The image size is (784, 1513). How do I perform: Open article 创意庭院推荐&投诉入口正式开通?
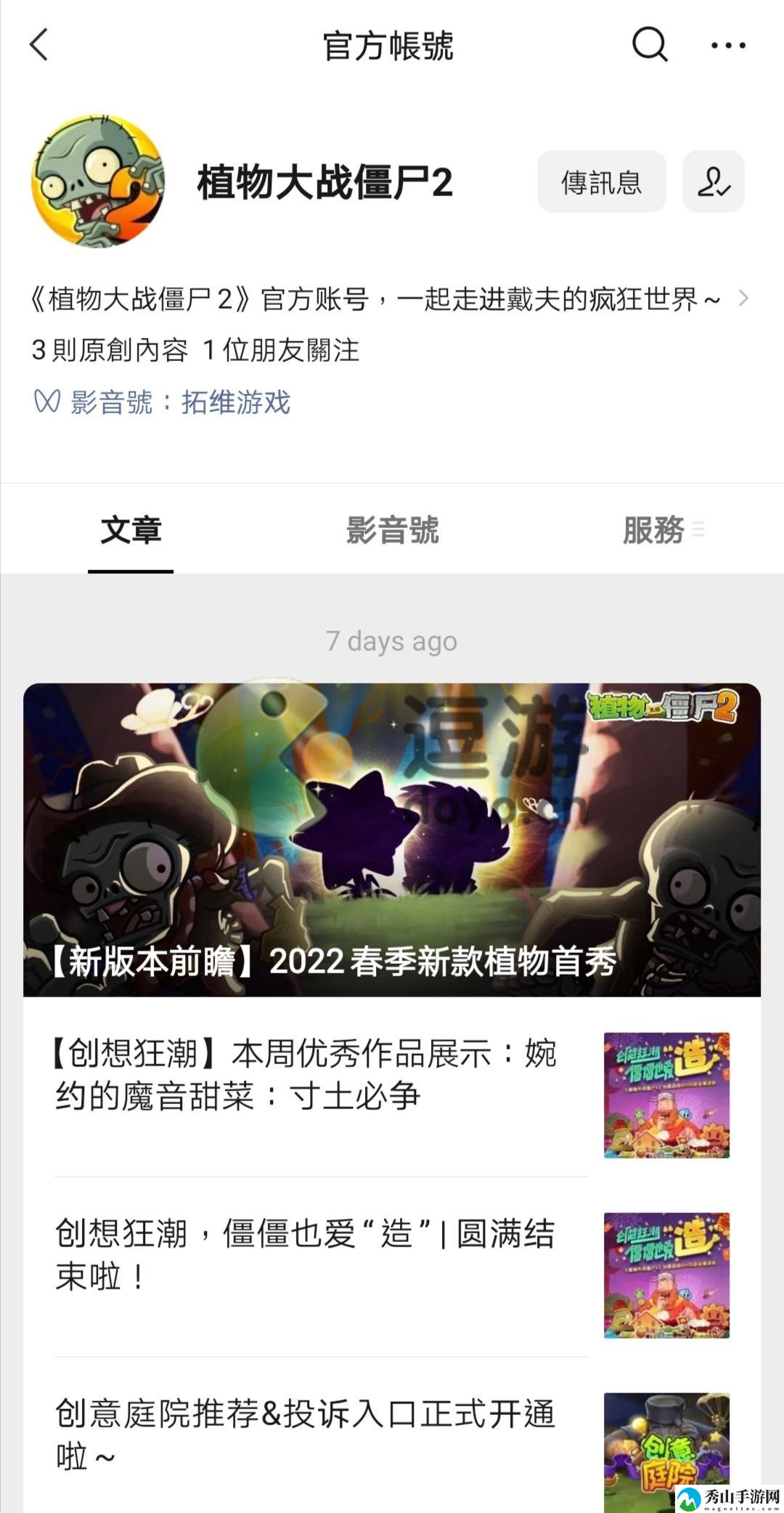(x=306, y=1435)
